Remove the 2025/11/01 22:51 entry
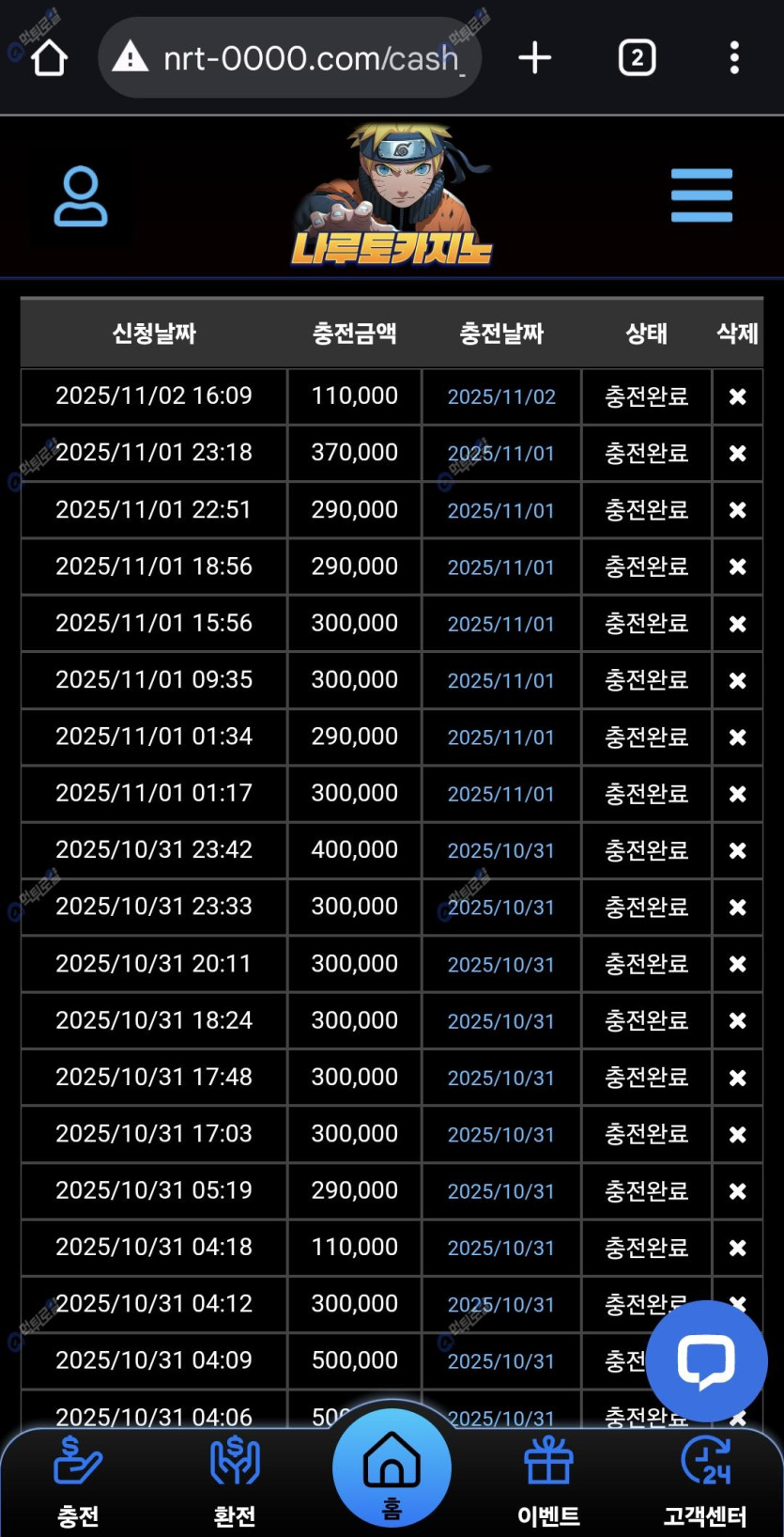Screen dimensions: 784x1537 pos(738,510)
